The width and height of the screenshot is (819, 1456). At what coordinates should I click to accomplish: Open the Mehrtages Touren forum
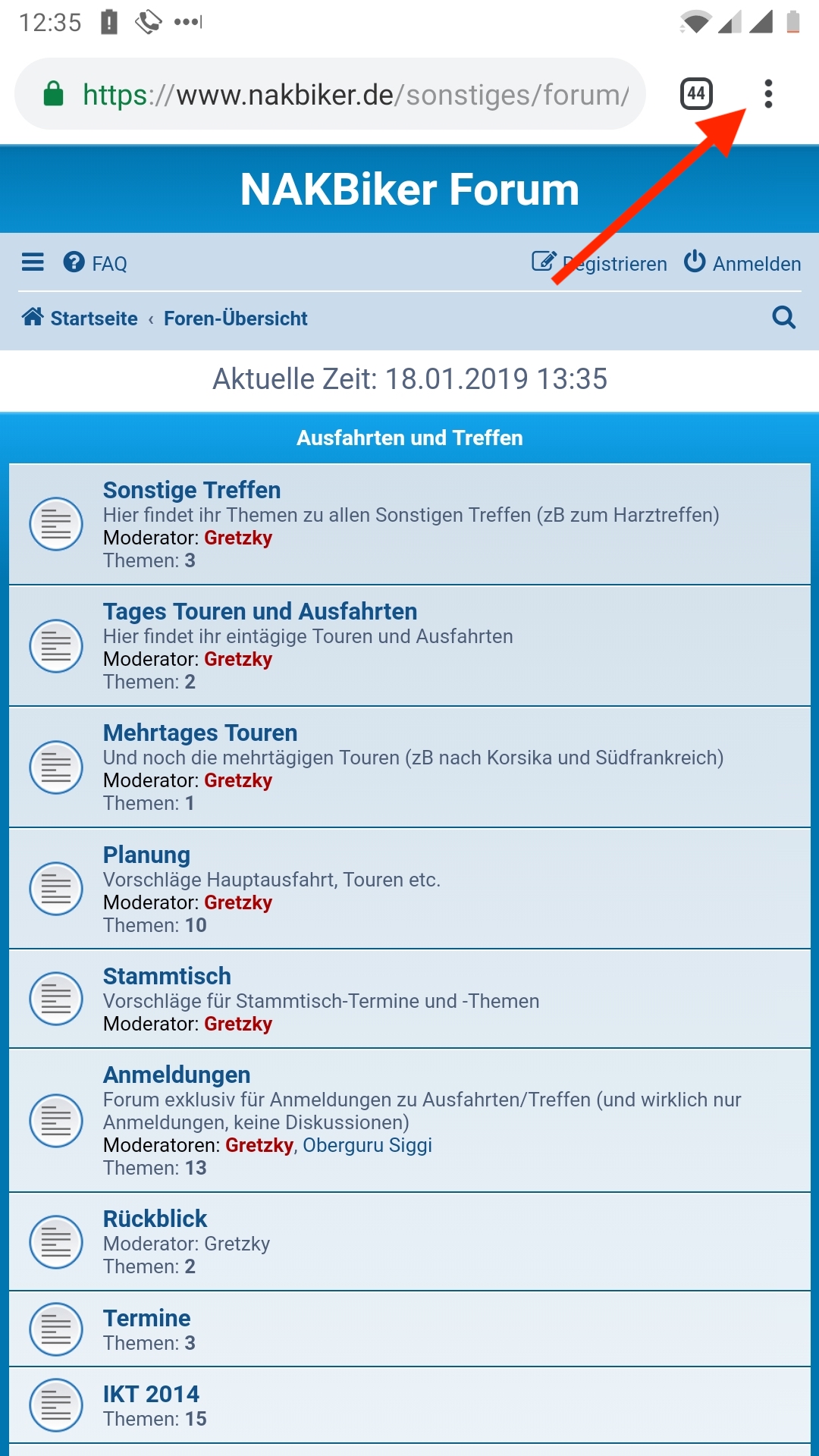[200, 733]
